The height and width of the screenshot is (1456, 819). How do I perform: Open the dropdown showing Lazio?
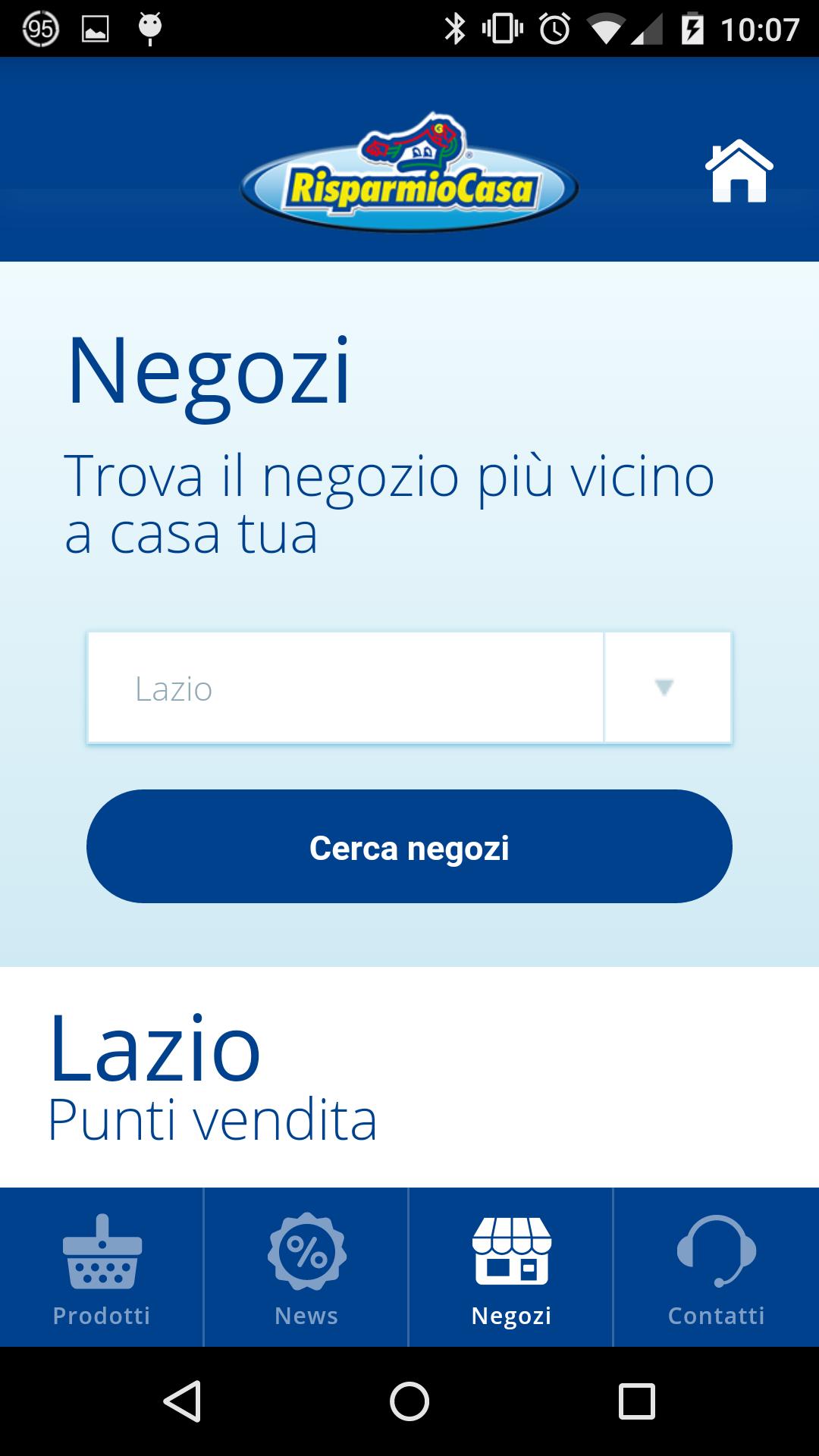(409, 688)
